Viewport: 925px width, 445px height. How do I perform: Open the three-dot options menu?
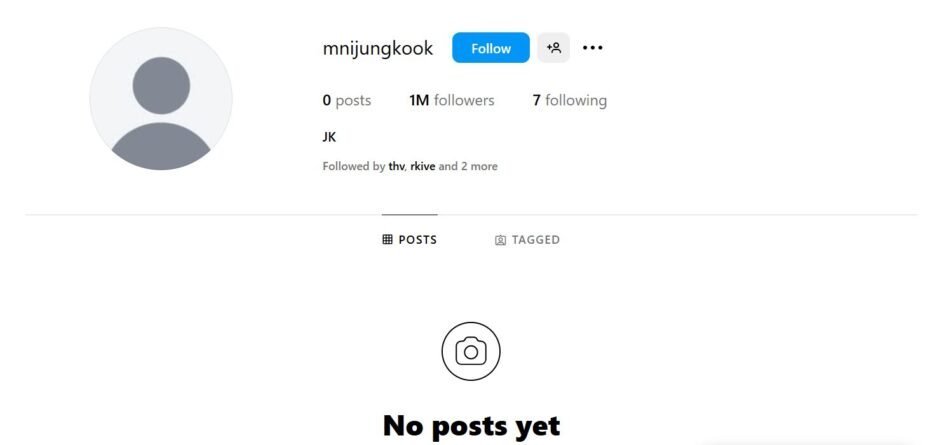click(593, 48)
